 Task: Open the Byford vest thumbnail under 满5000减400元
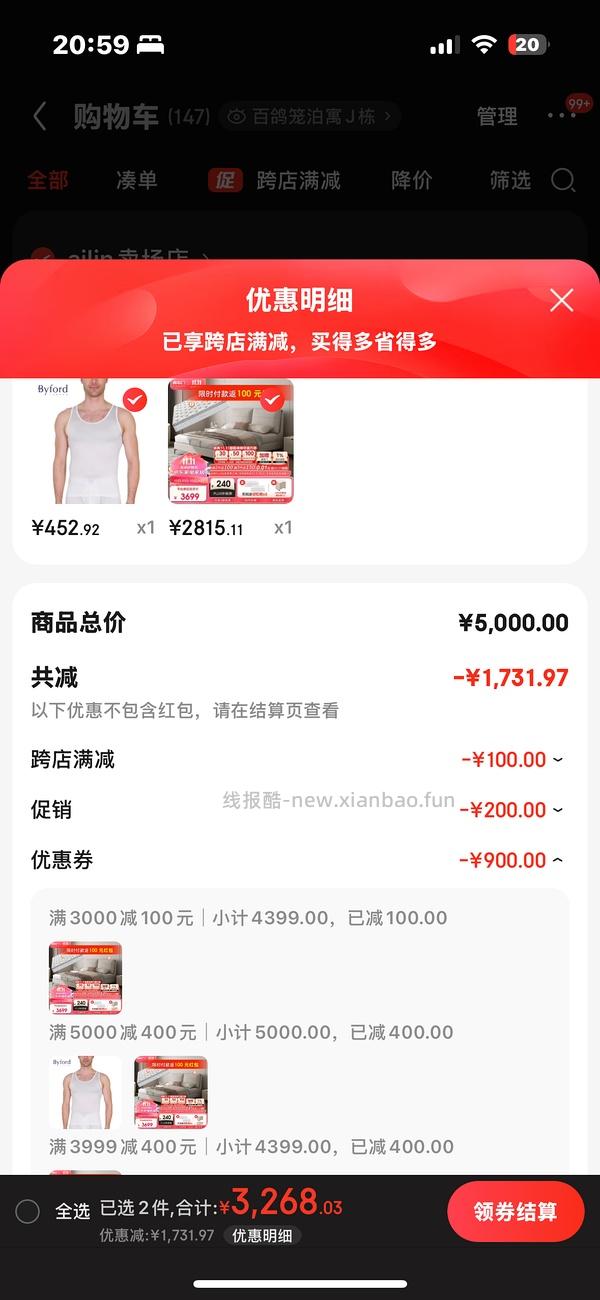85,1092
